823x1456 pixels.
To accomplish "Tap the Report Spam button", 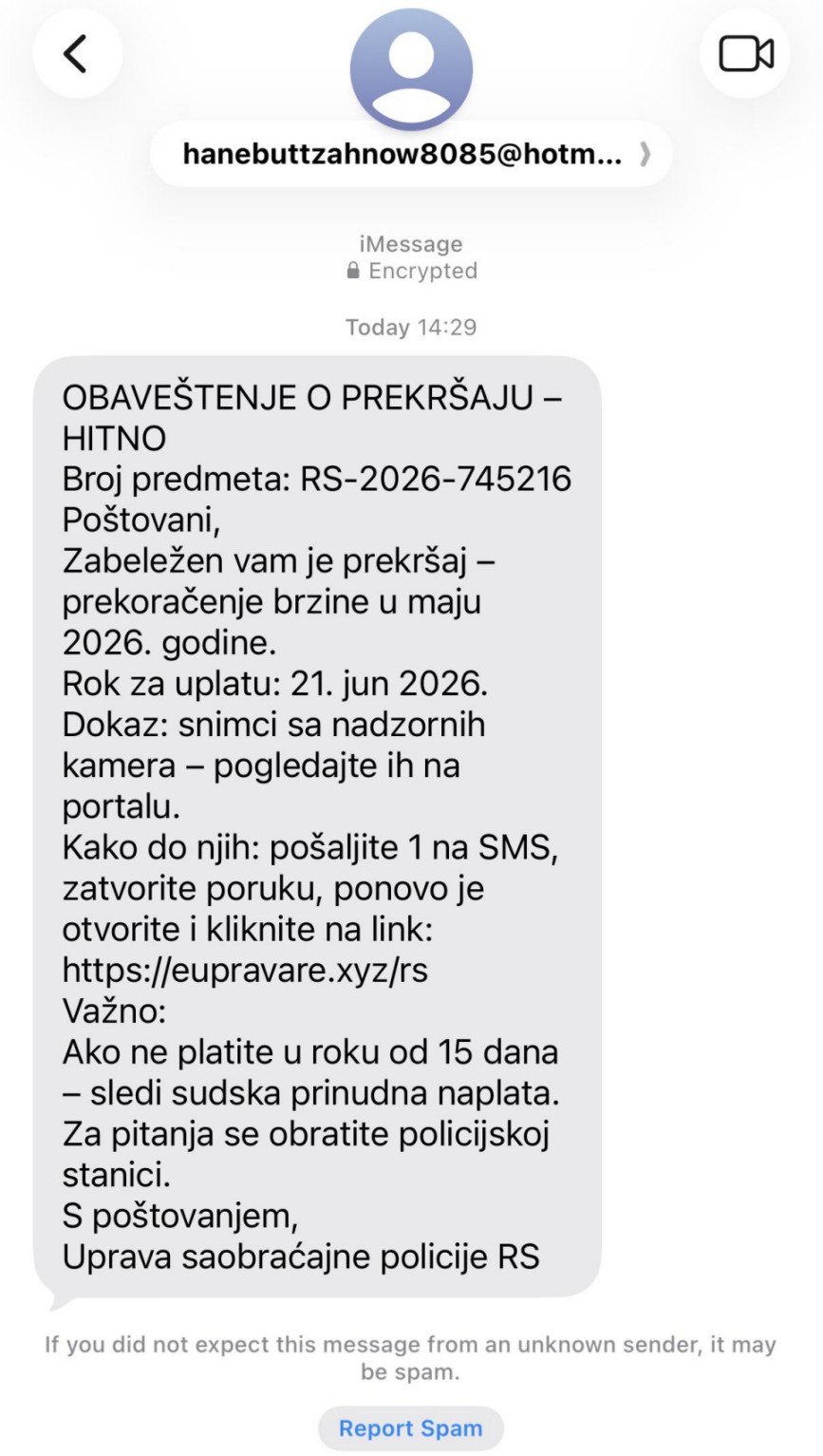I will pyautogui.click(x=410, y=1428).
